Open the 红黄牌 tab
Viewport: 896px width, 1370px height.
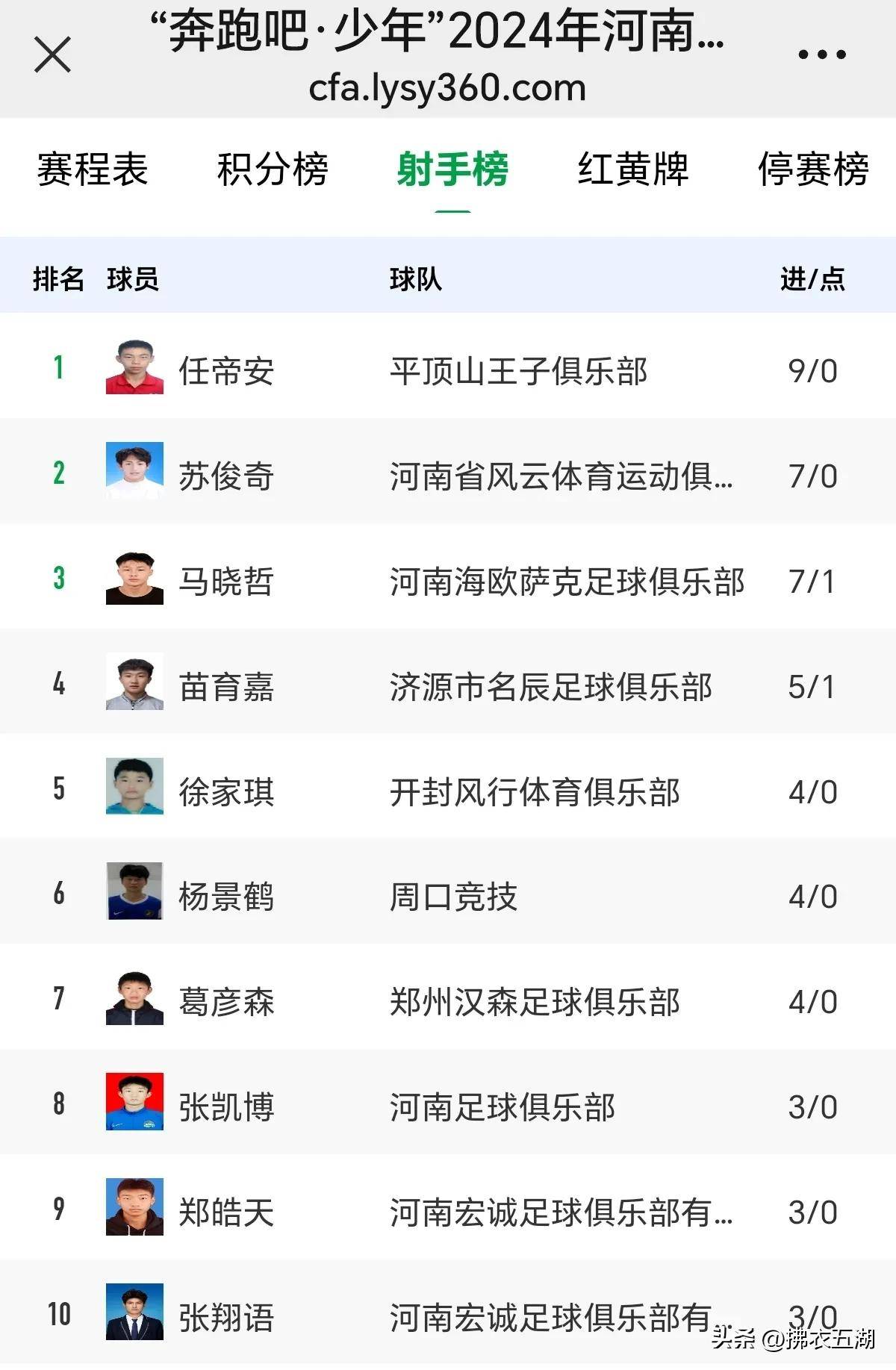point(633,169)
